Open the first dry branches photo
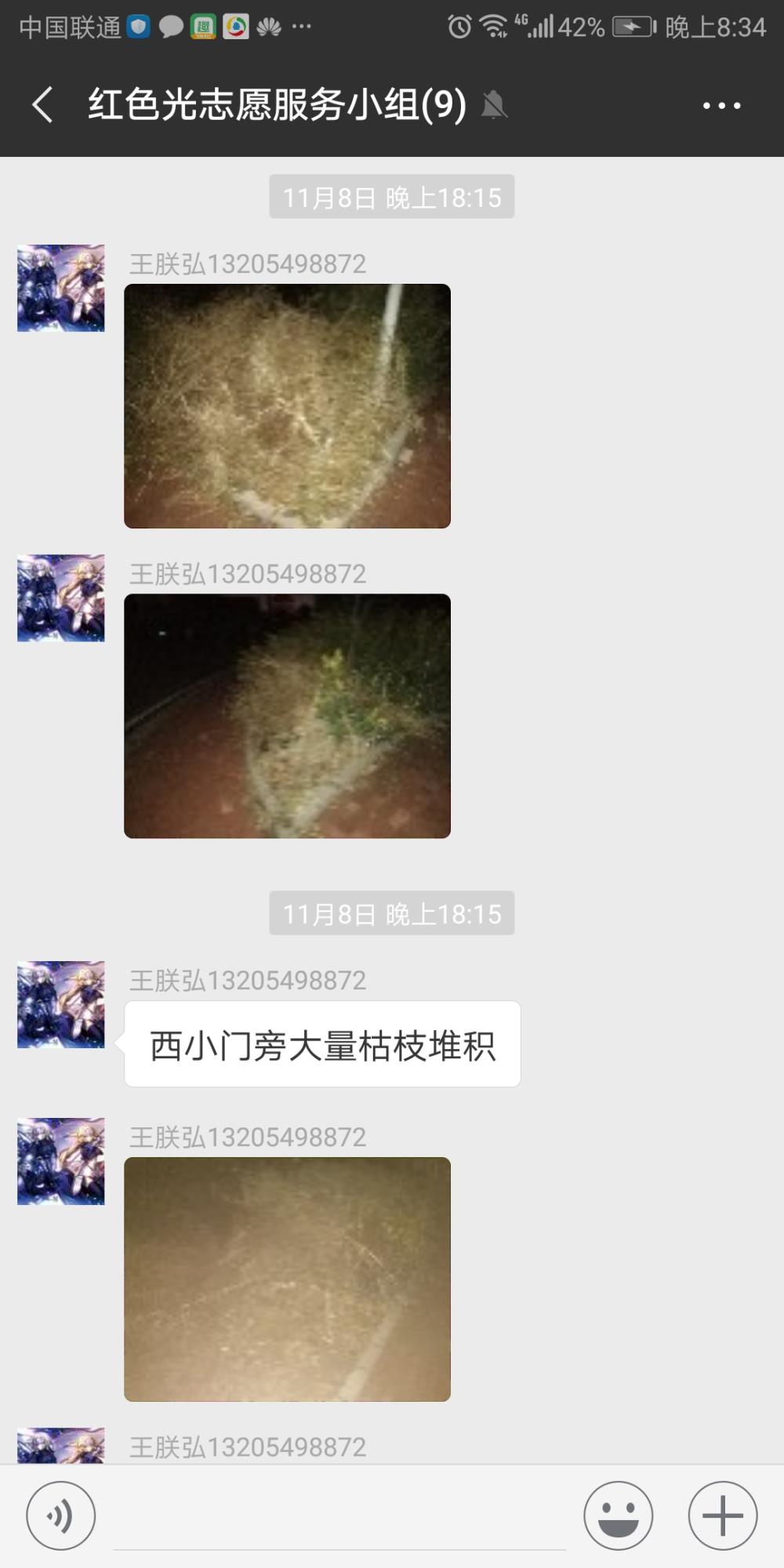784x1568 pixels. 287,405
